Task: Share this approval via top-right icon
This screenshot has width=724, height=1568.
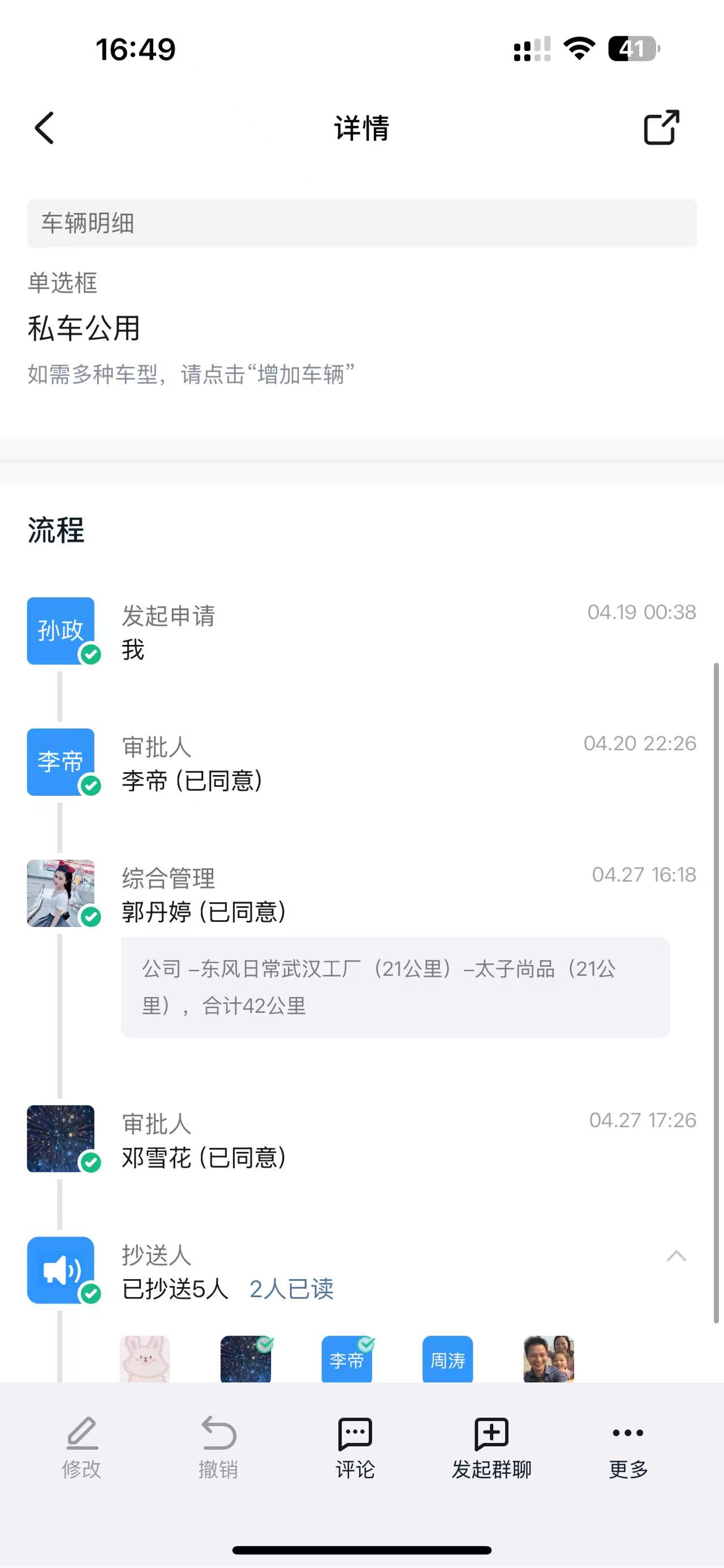Action: pos(661,128)
